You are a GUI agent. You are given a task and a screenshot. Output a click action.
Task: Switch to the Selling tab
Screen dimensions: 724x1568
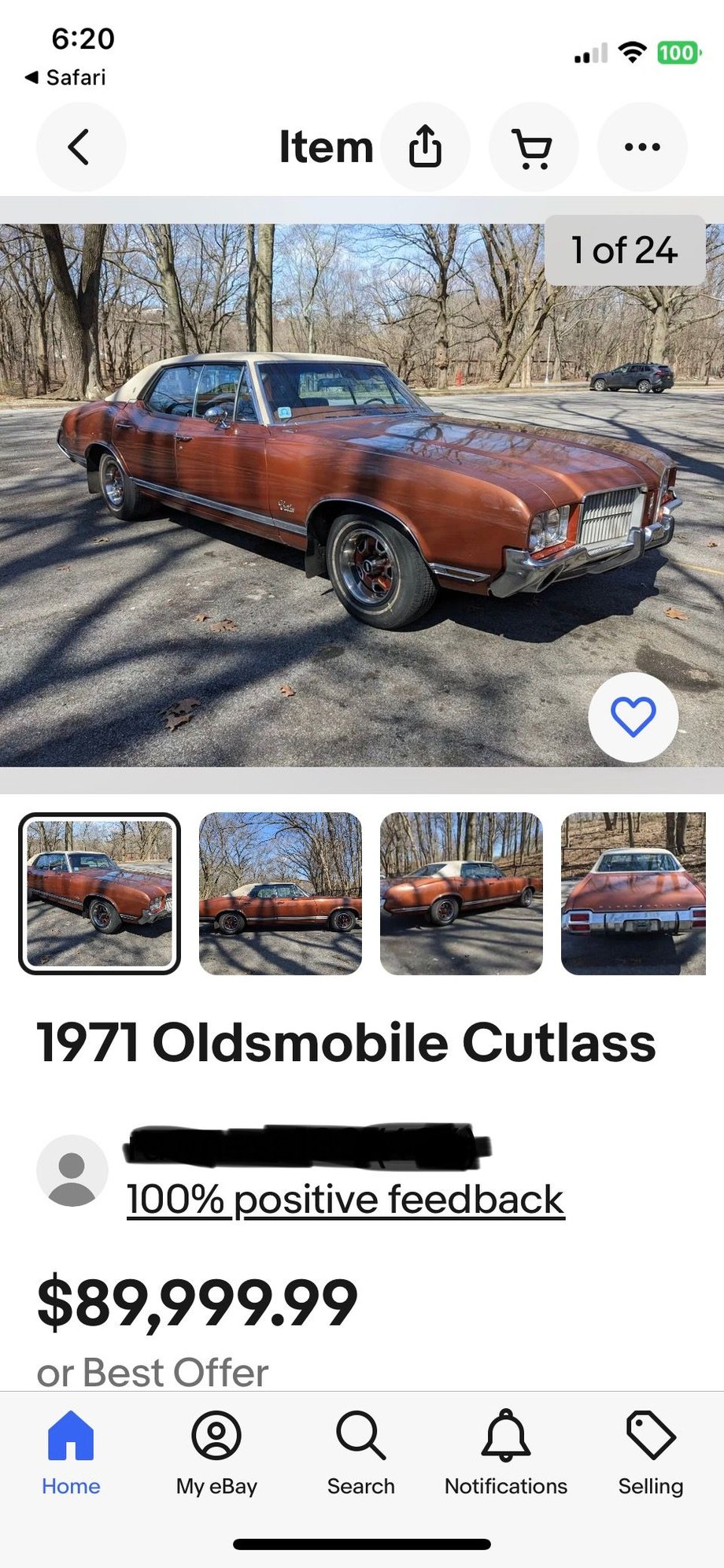coord(651,1453)
